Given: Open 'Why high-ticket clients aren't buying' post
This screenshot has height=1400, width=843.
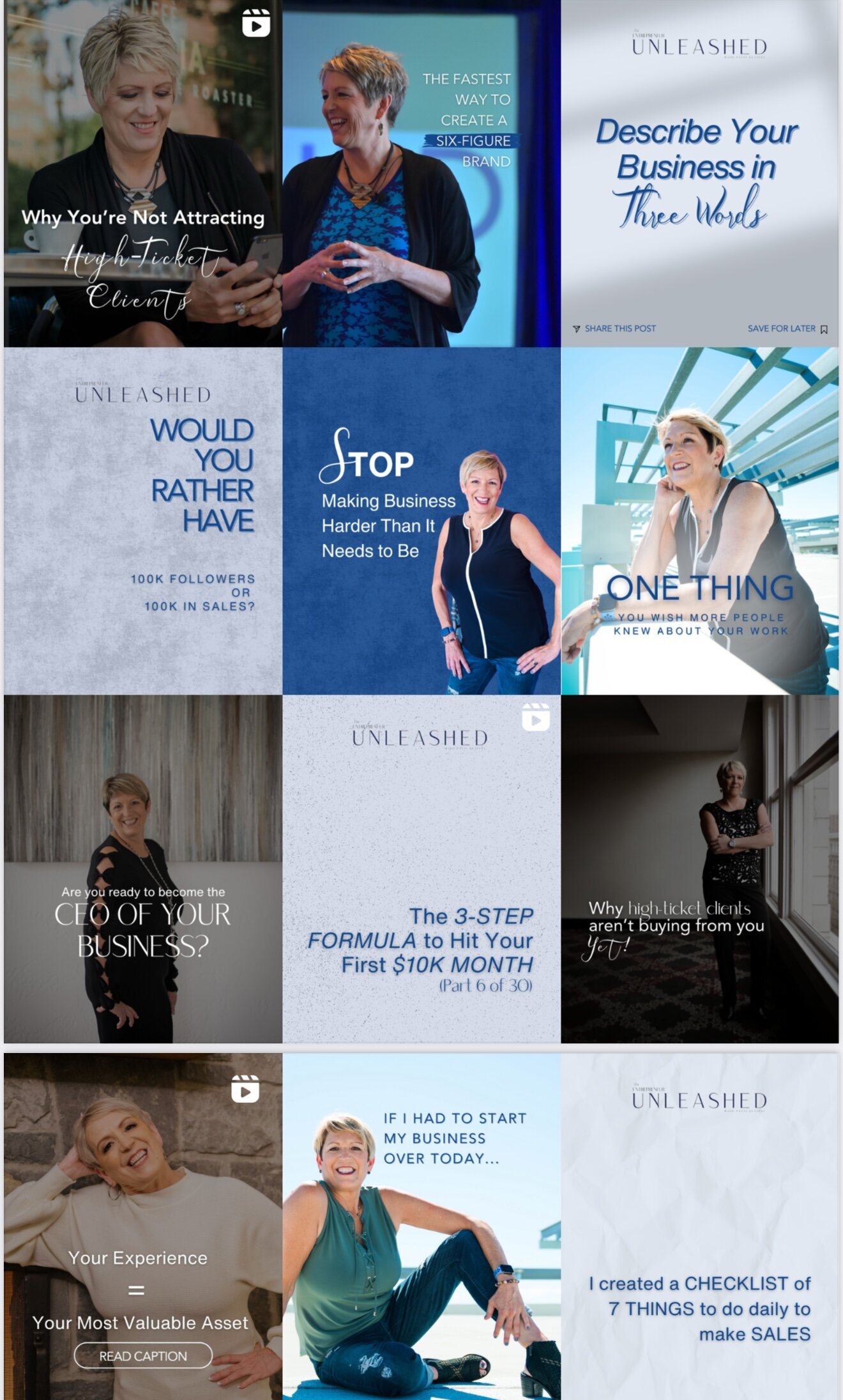Looking at the screenshot, I should pos(699,869).
